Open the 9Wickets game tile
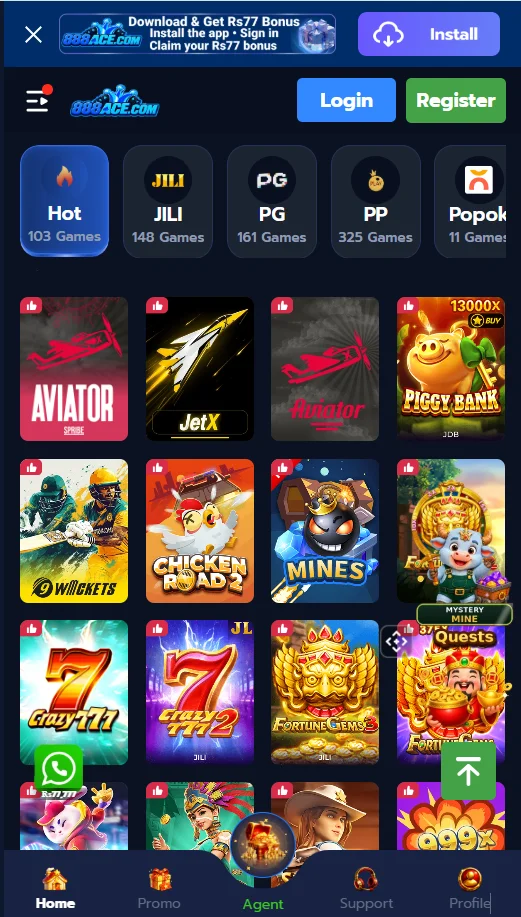The height and width of the screenshot is (917, 521). [74, 530]
